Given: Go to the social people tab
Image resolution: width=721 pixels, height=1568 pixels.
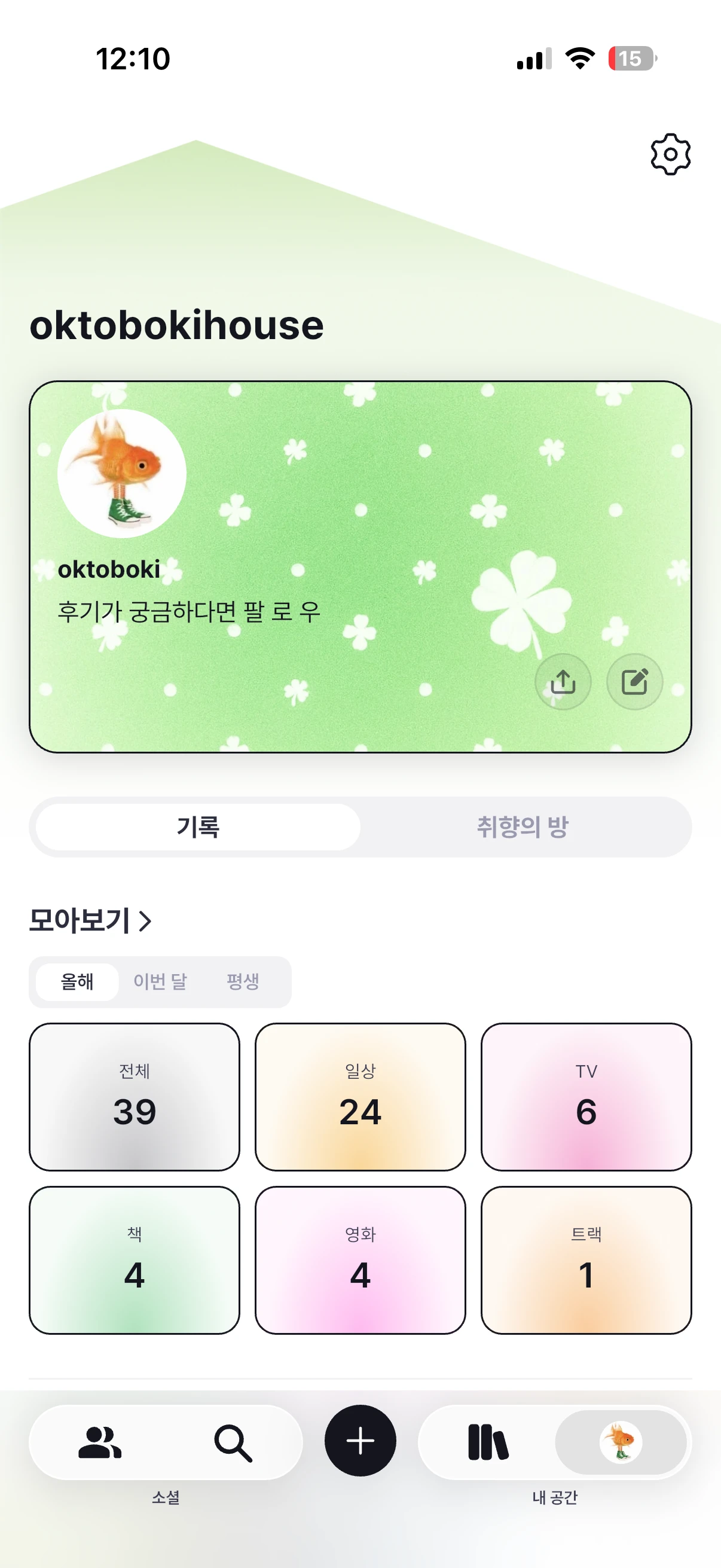Looking at the screenshot, I should [x=100, y=1442].
